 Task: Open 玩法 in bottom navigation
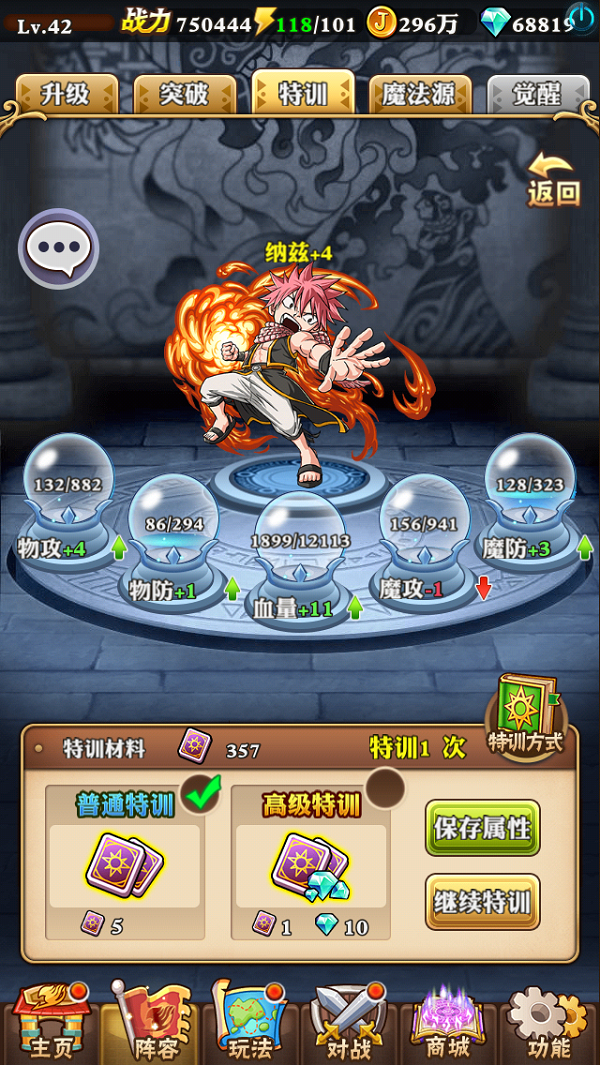coord(250,1022)
